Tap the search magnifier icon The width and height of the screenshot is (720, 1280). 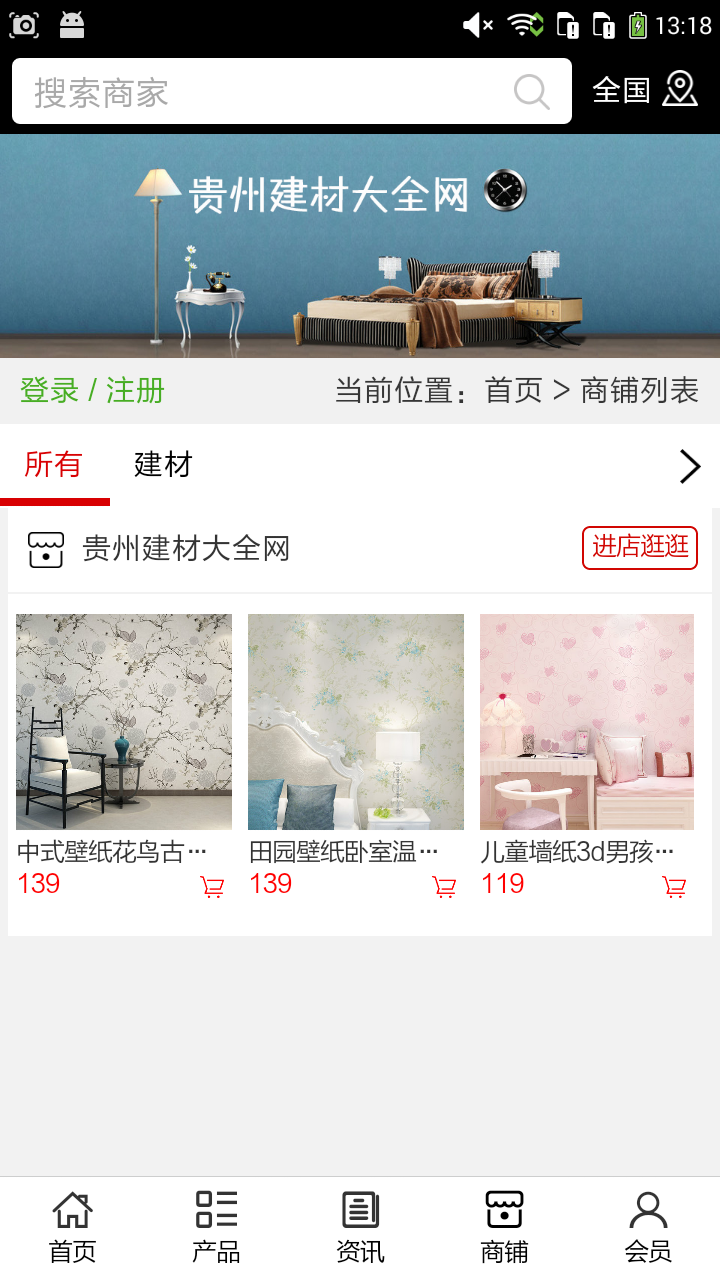(x=532, y=92)
